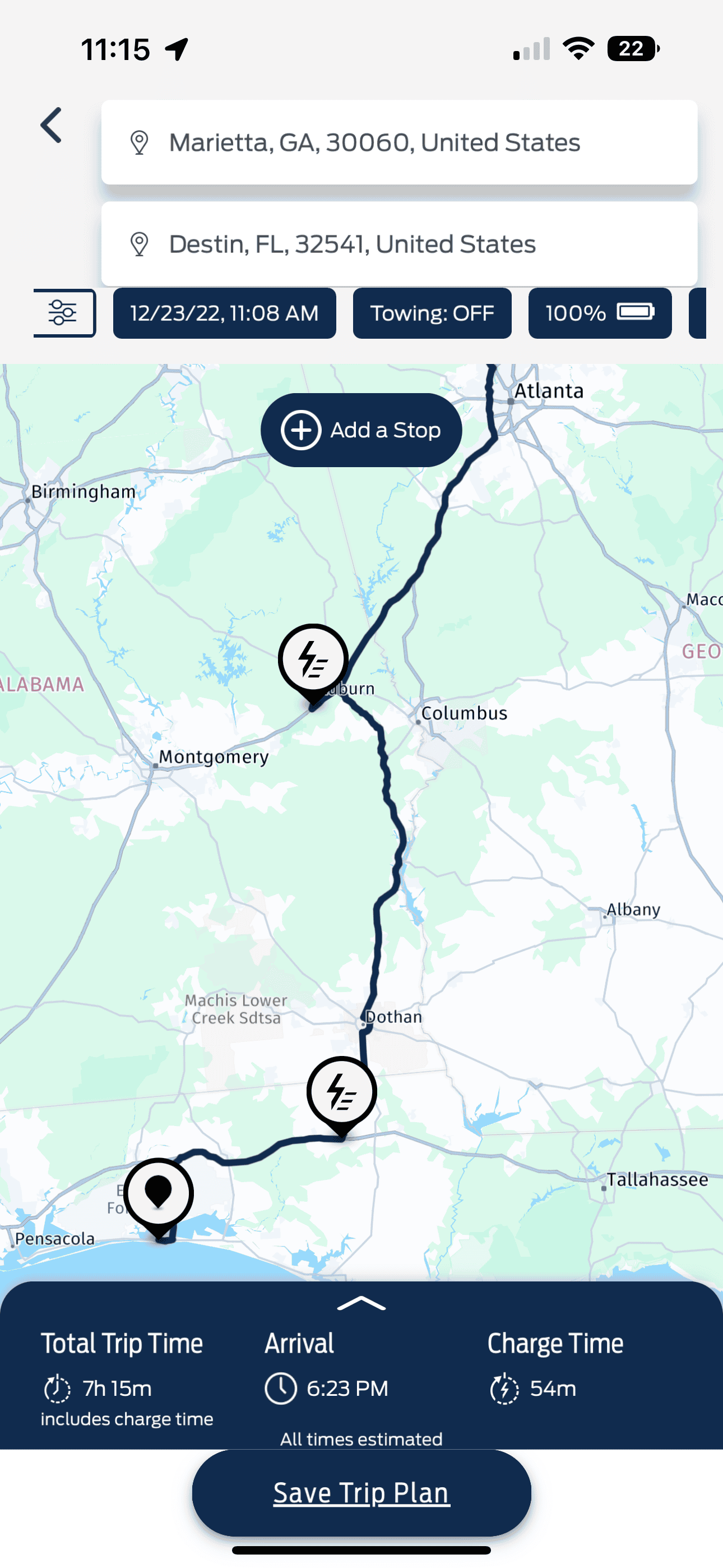Save Trip Plan

coord(361,1493)
